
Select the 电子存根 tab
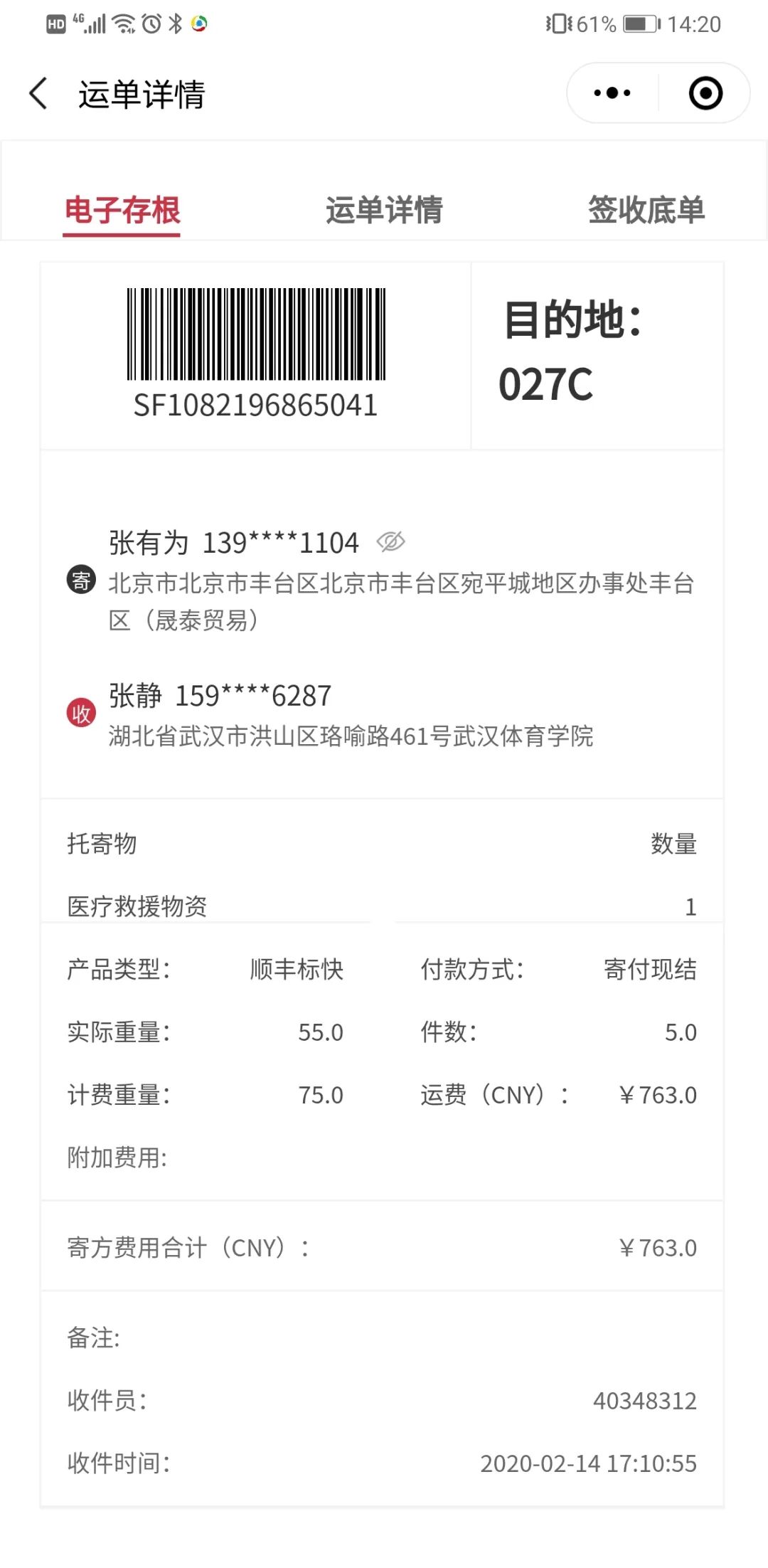[x=122, y=211]
